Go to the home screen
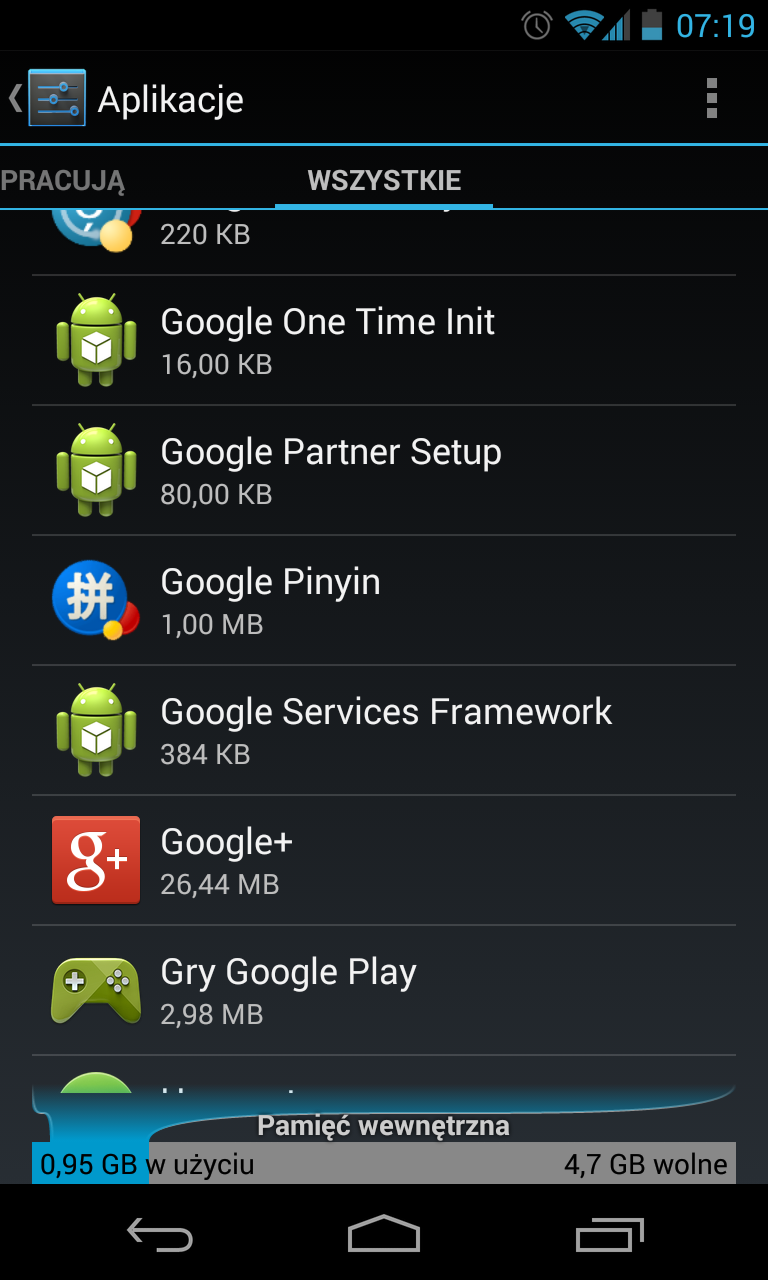The image size is (768, 1280). 384,1233
